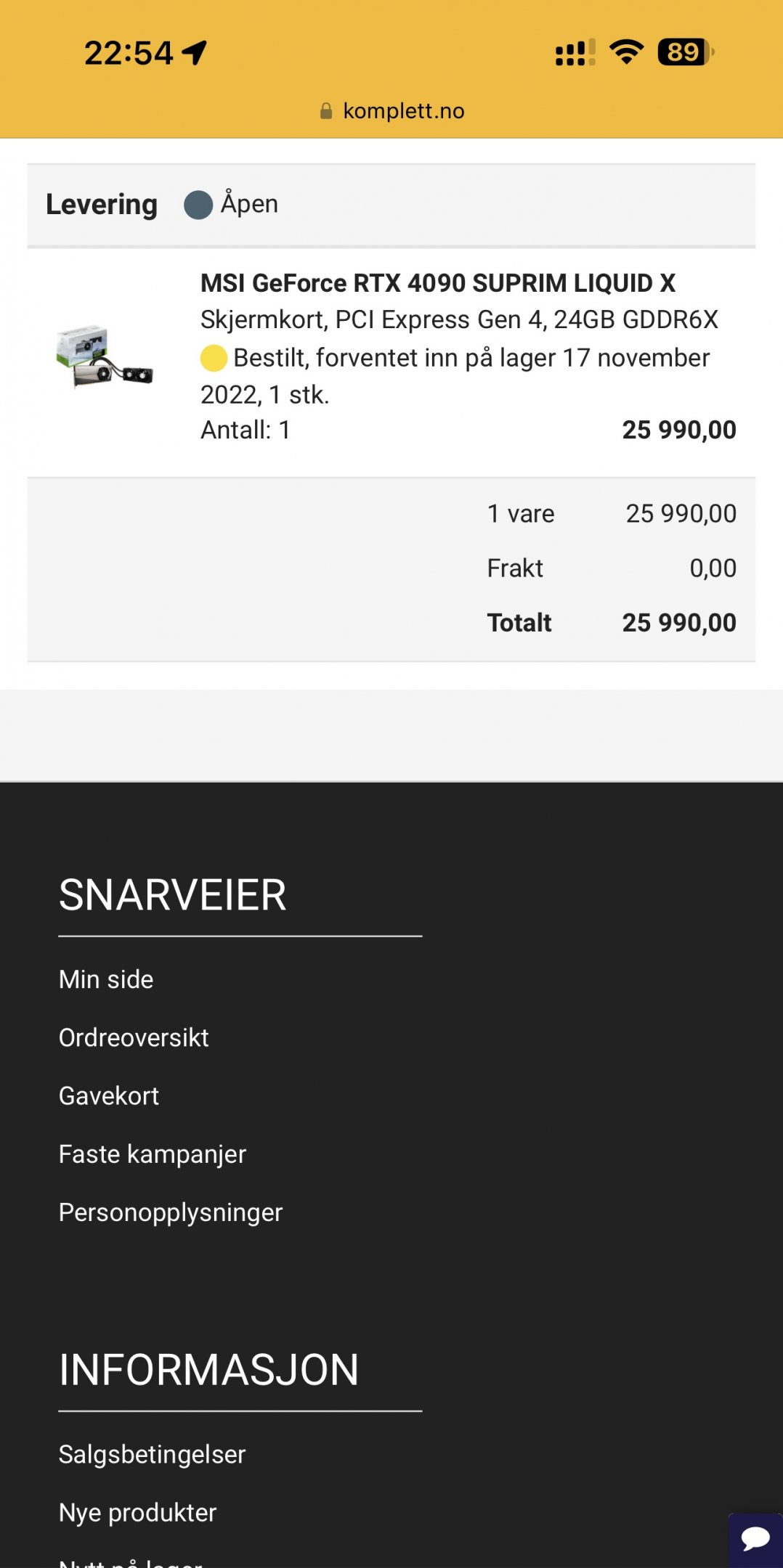View Faste kampanjer
Image resolution: width=783 pixels, height=1568 pixels.
[x=153, y=1153]
